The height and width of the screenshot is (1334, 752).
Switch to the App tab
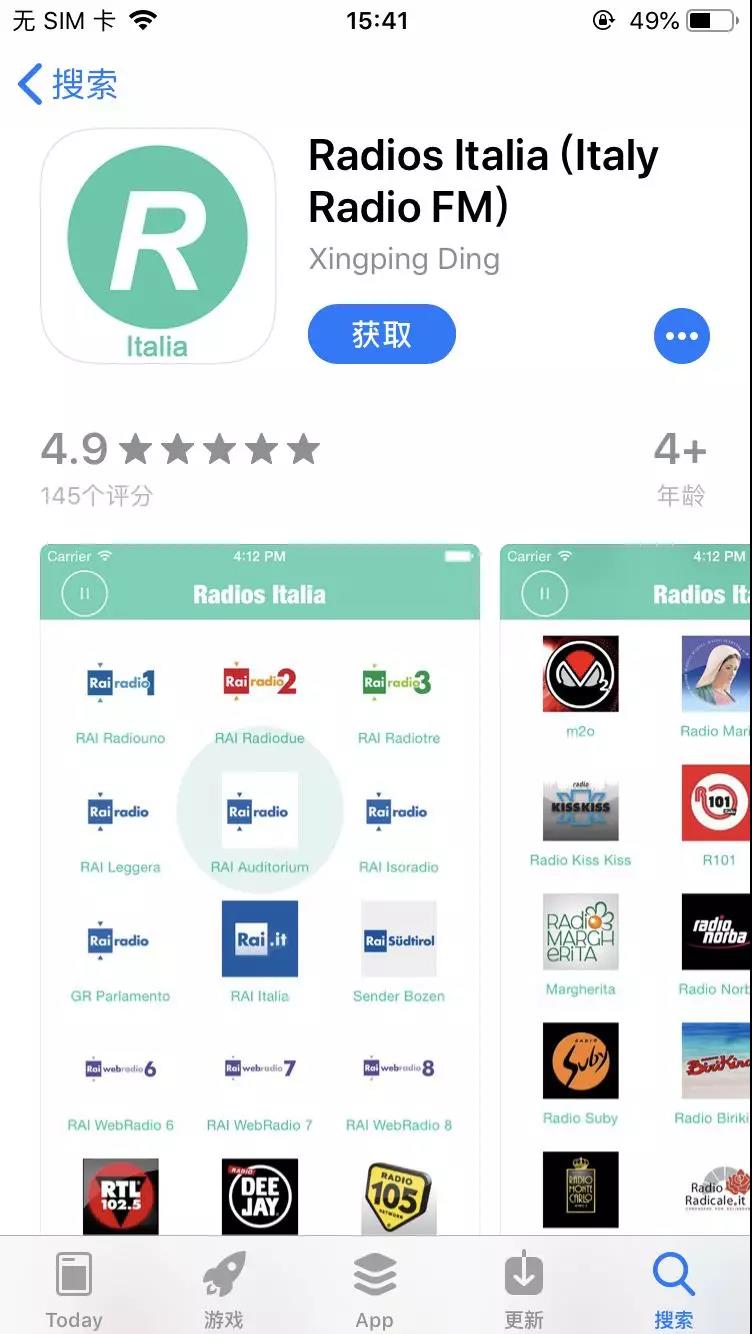coord(374,1288)
